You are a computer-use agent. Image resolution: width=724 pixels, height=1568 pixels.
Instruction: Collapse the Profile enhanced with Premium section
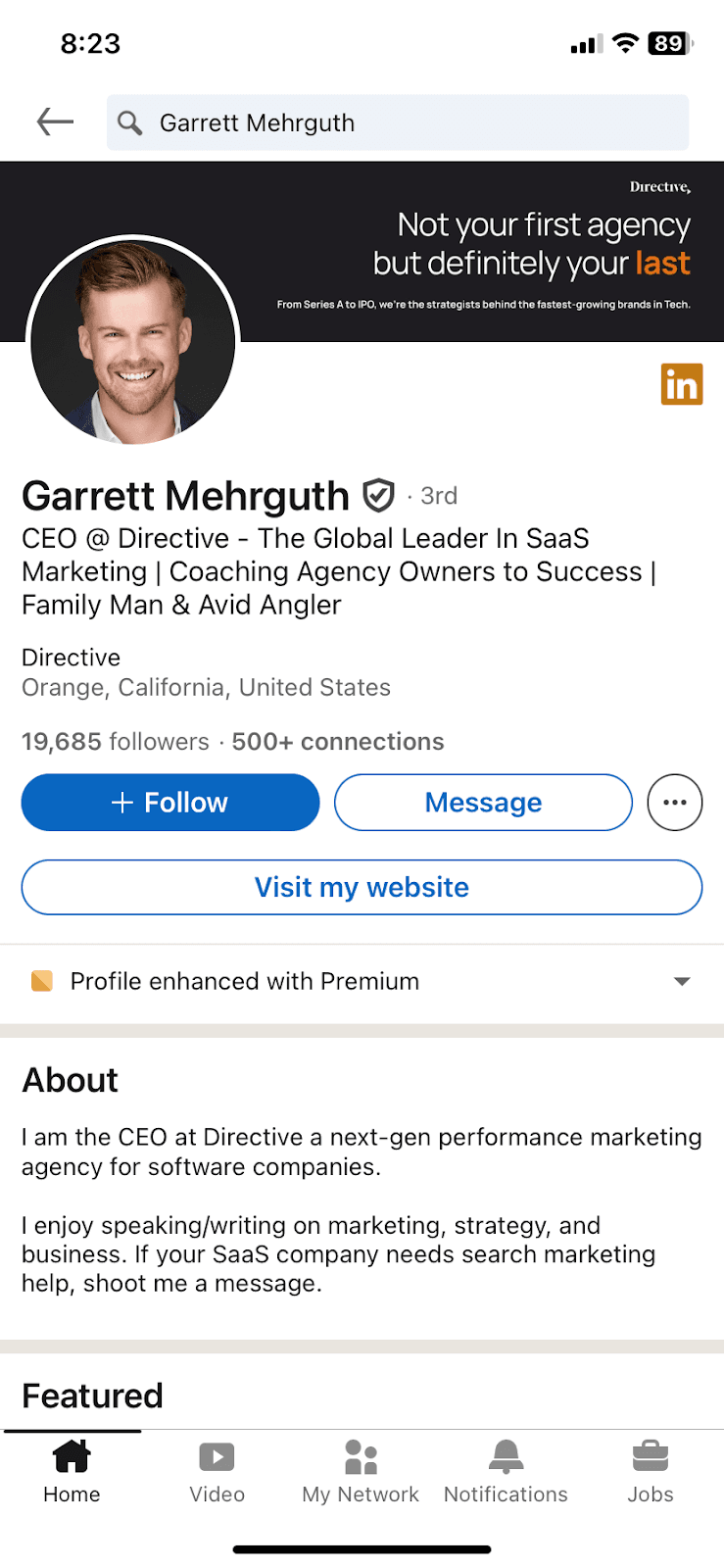tap(682, 981)
